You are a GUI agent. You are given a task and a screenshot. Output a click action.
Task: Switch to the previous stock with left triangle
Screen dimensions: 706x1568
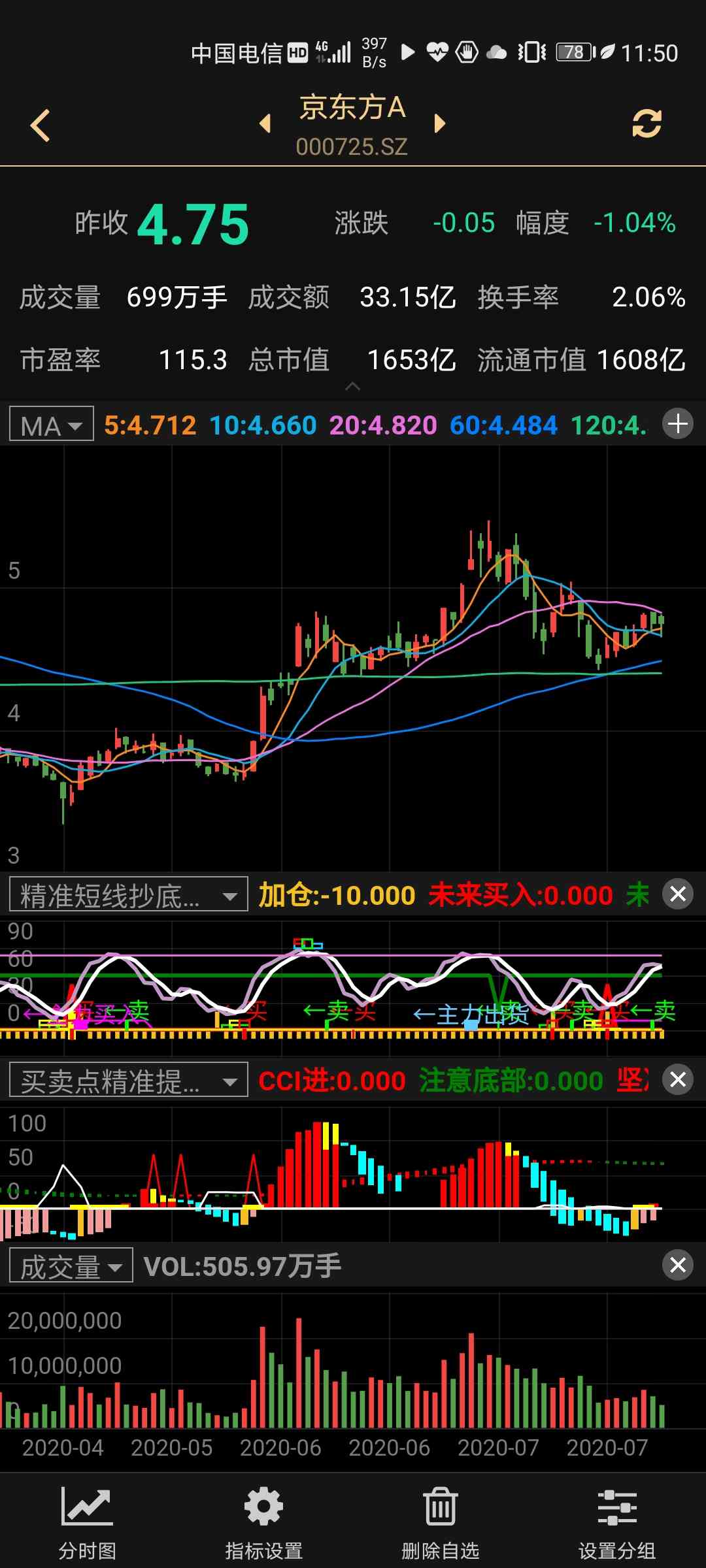coord(265,123)
